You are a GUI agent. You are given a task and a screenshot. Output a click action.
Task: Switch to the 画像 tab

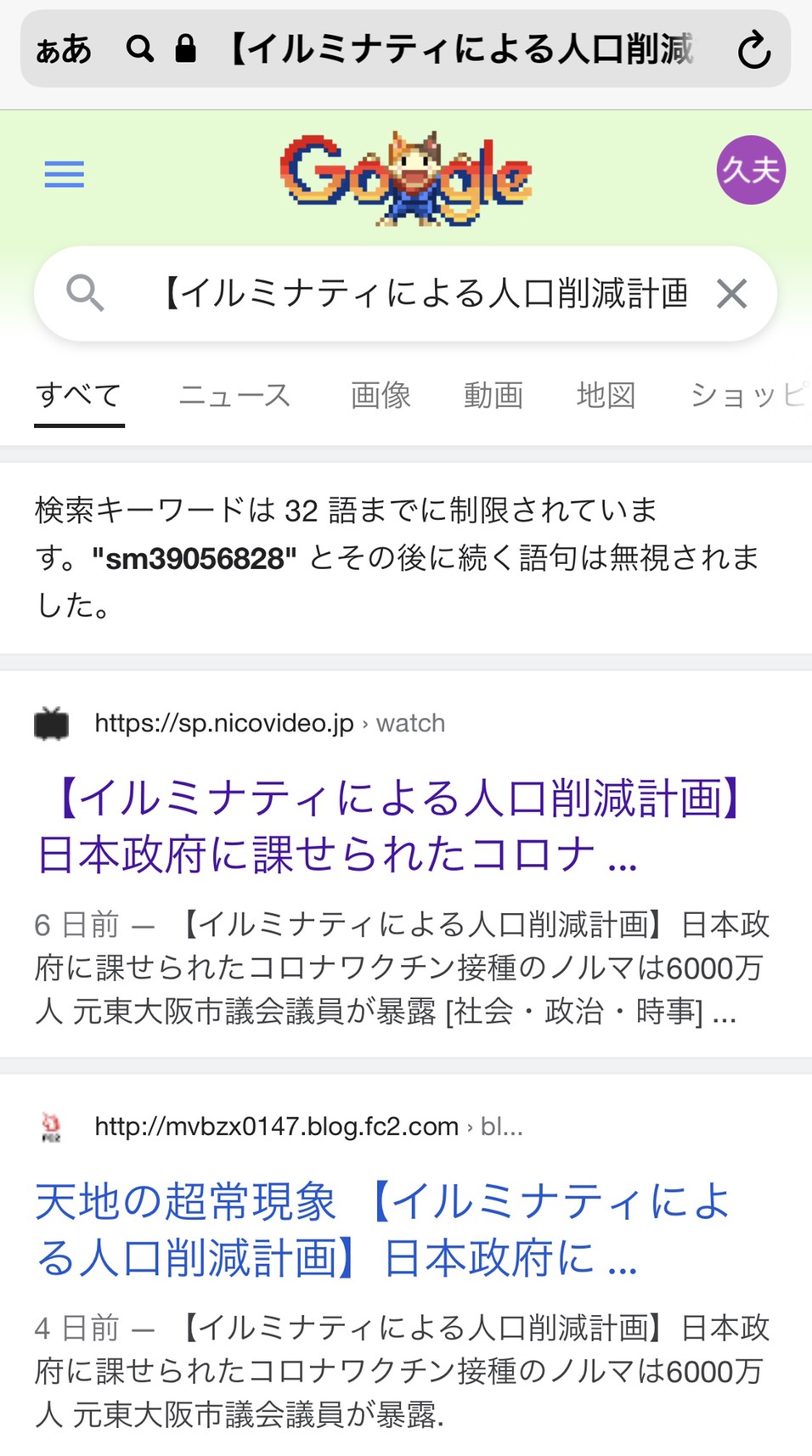(381, 395)
